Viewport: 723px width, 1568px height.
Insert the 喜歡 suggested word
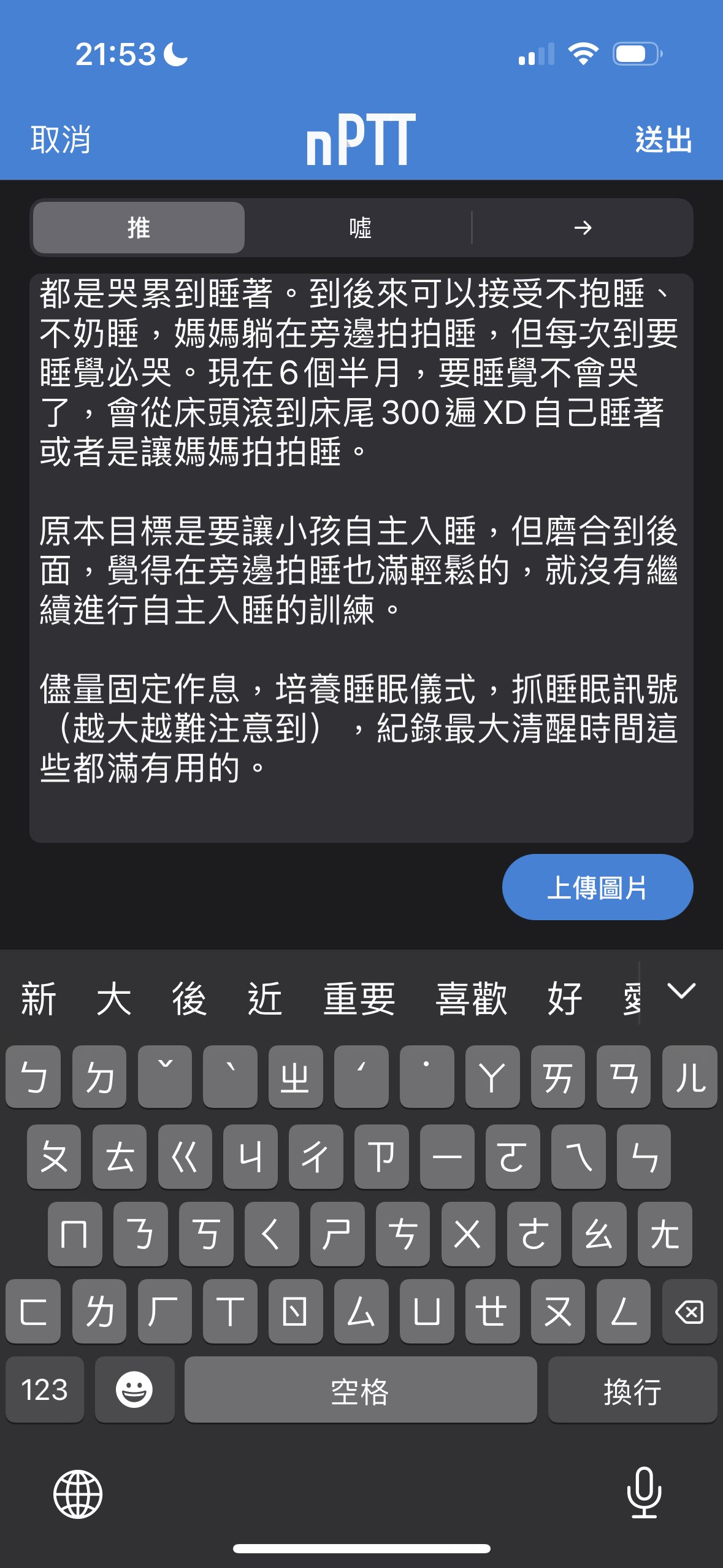471,999
